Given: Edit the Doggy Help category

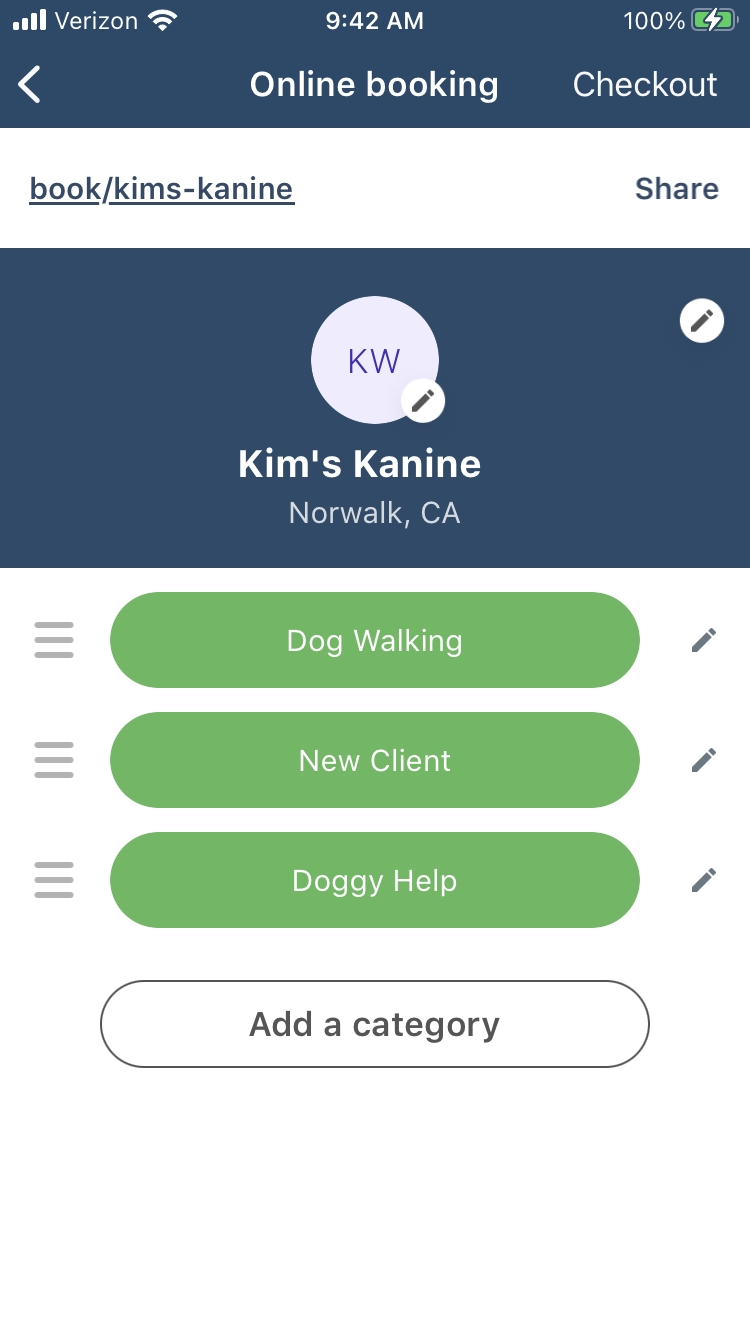Looking at the screenshot, I should (704, 880).
